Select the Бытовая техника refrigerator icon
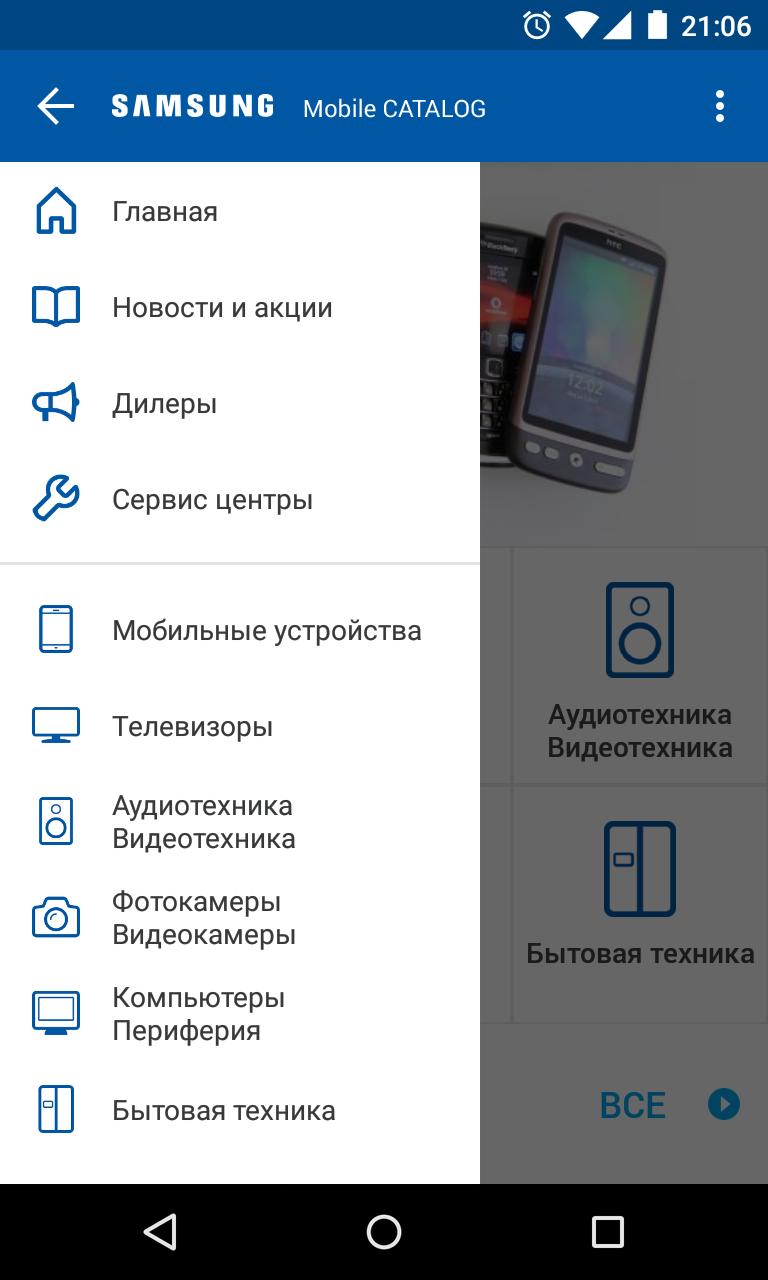This screenshot has height=1280, width=768. click(x=56, y=1108)
